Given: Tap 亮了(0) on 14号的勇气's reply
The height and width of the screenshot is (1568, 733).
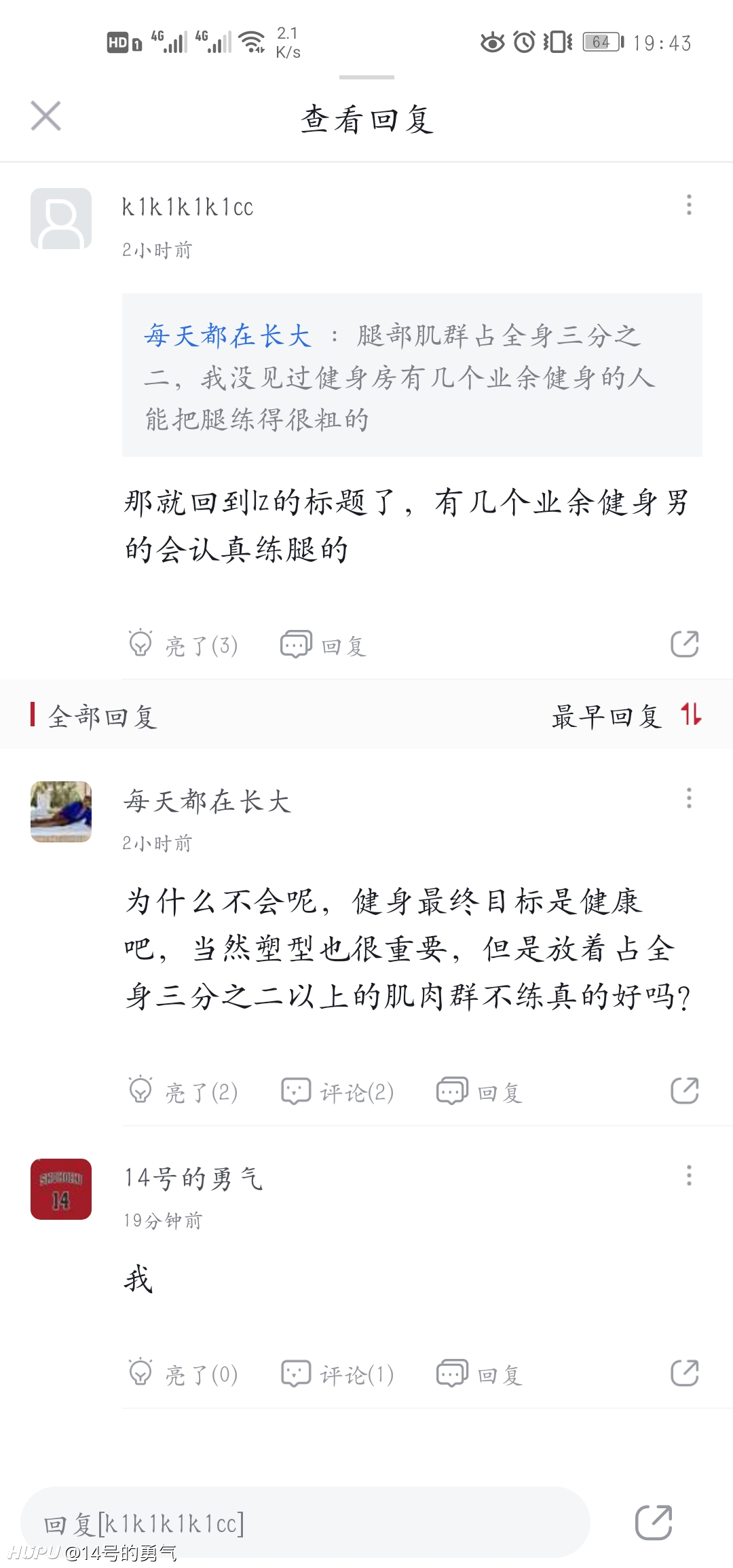Looking at the screenshot, I should pos(183,1374).
